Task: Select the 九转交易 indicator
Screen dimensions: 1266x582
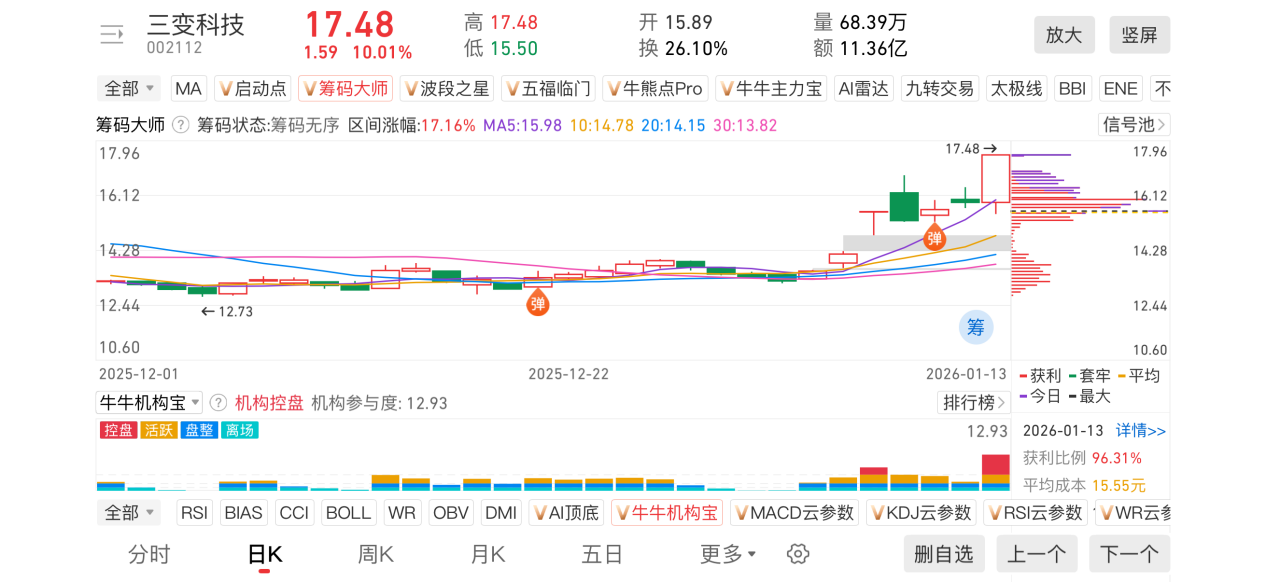Action: pos(939,89)
